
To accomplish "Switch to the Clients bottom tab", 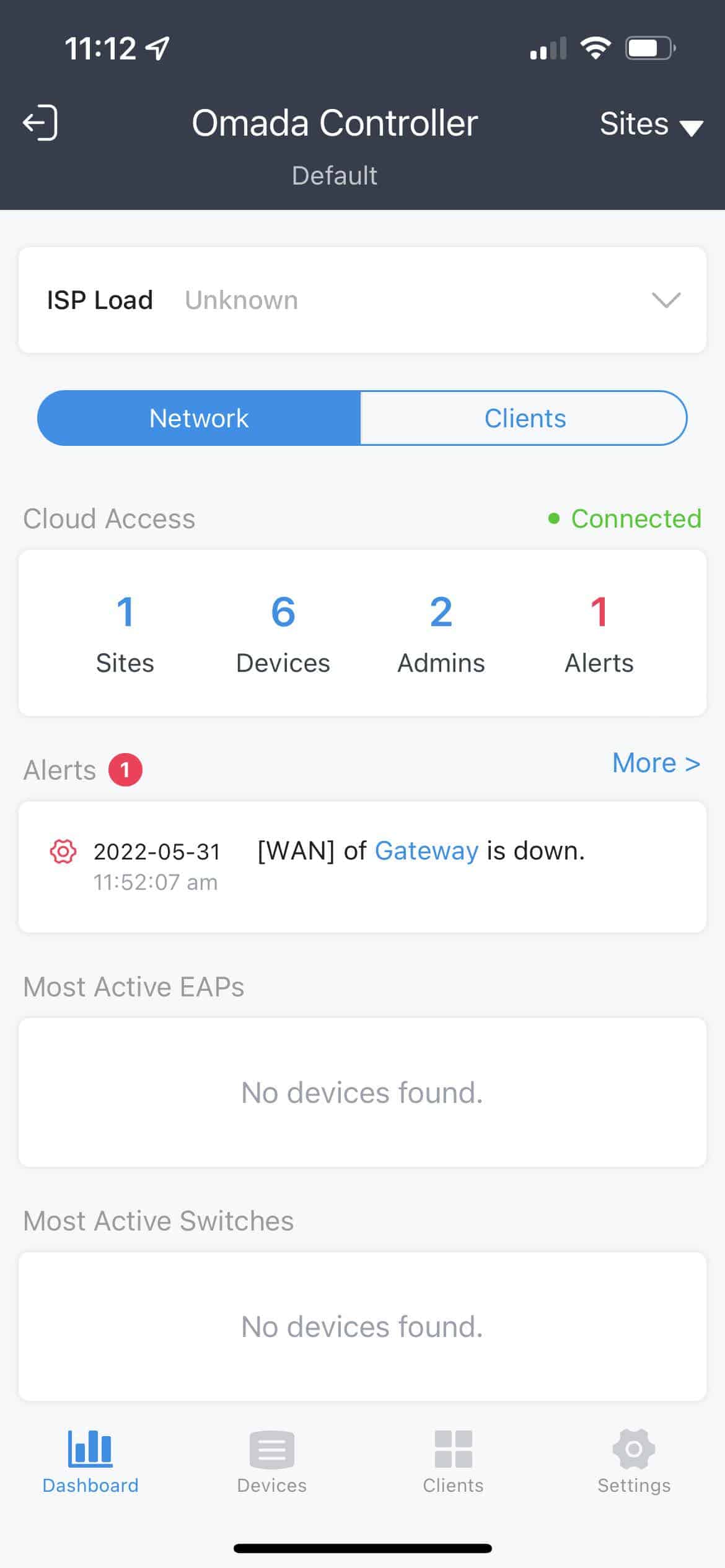I will pyautogui.click(x=454, y=1461).
